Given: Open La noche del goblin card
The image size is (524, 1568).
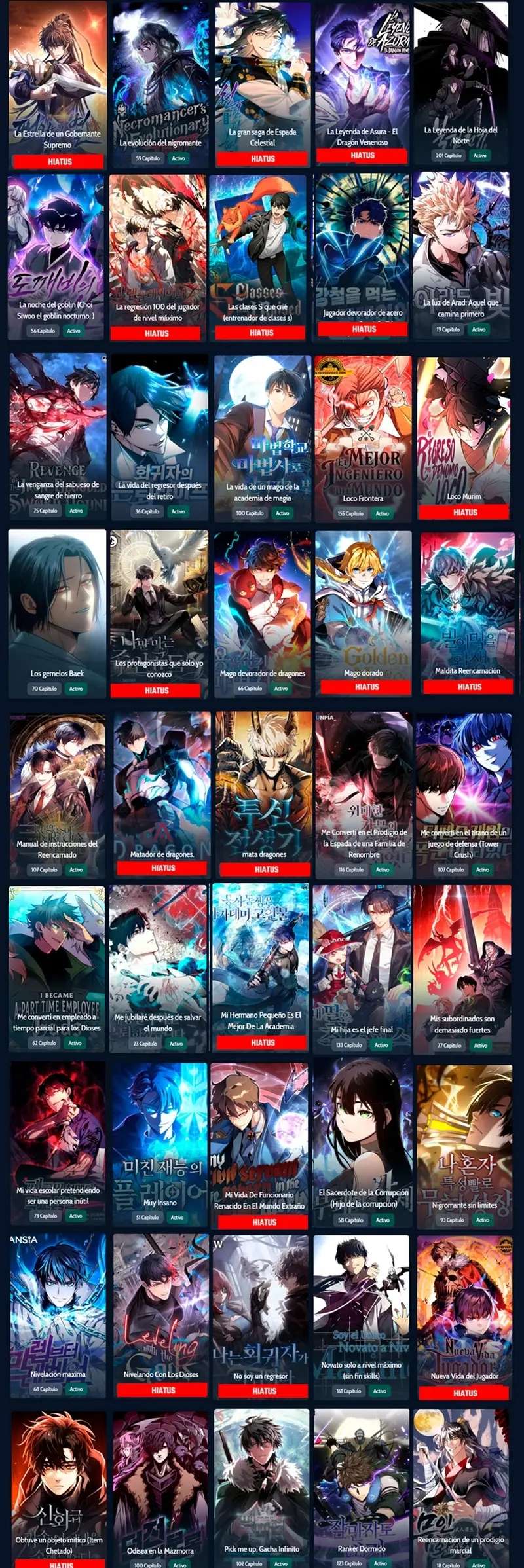Looking at the screenshot, I should click(56, 257).
